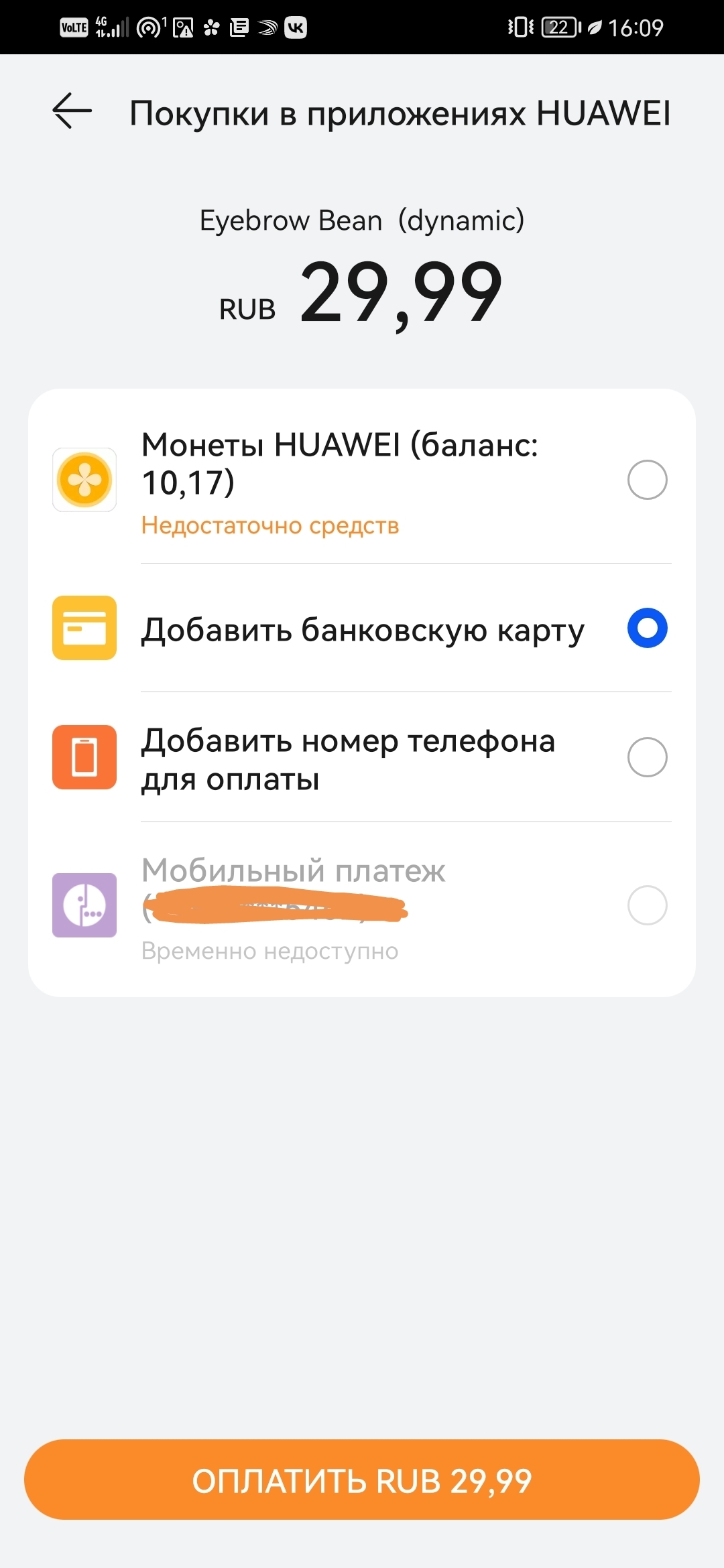
Task: Select the Мобильный платеж payment option
Action: (646, 905)
